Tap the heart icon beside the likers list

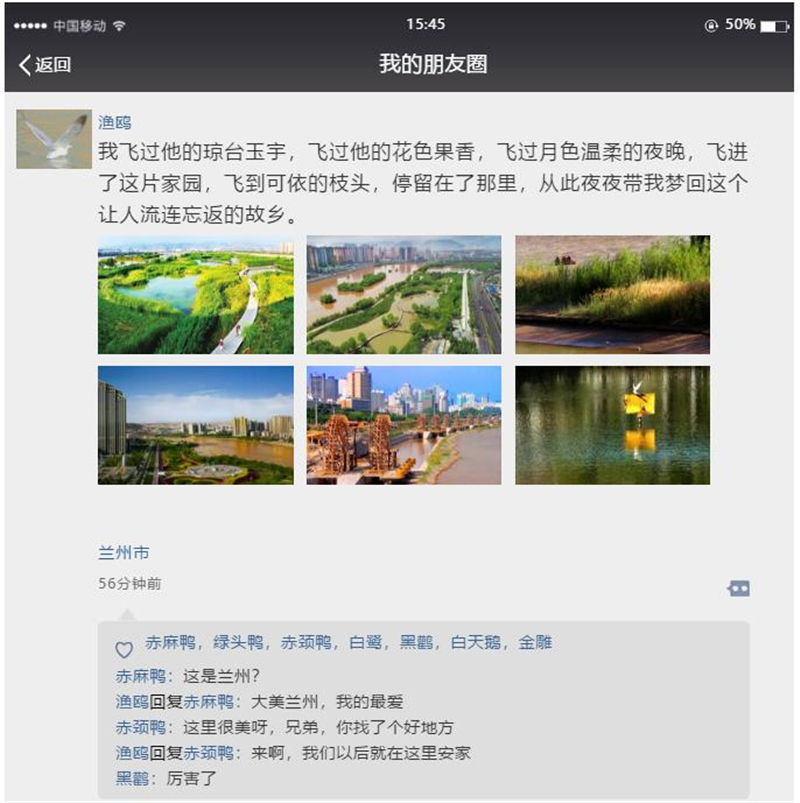tap(122, 647)
